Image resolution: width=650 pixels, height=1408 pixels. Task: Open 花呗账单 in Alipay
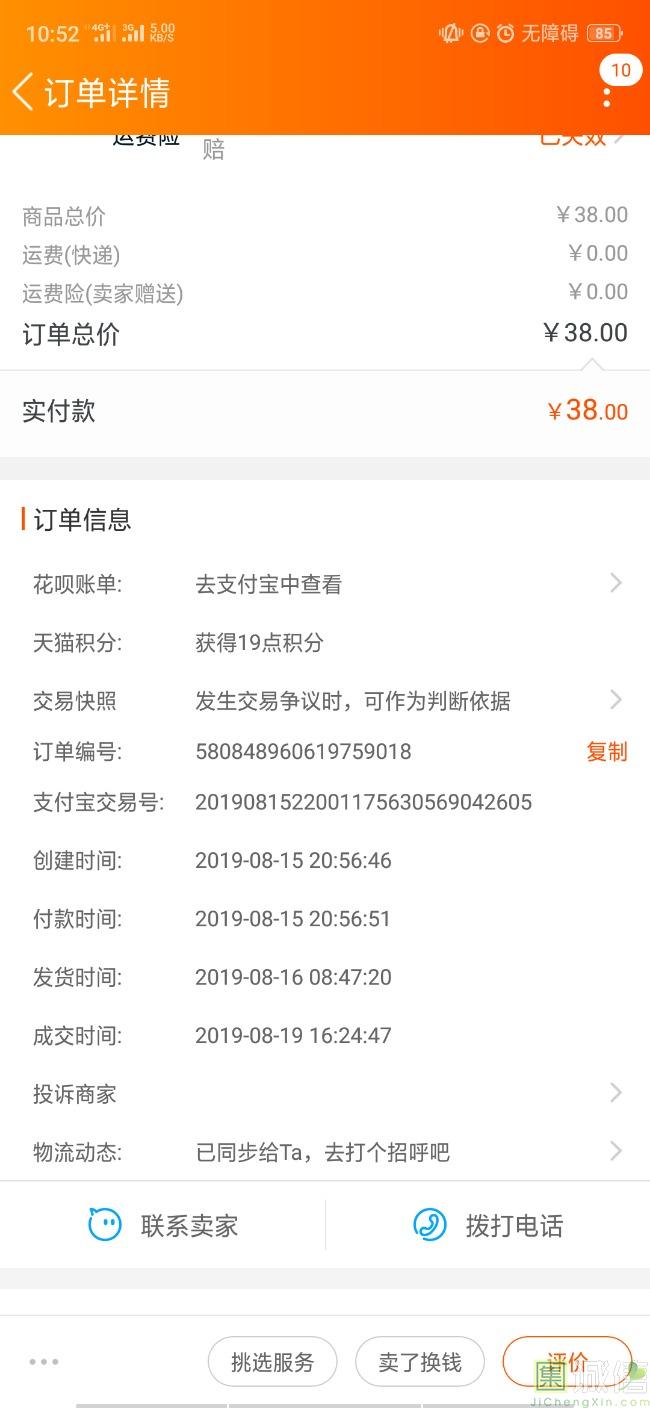(324, 584)
